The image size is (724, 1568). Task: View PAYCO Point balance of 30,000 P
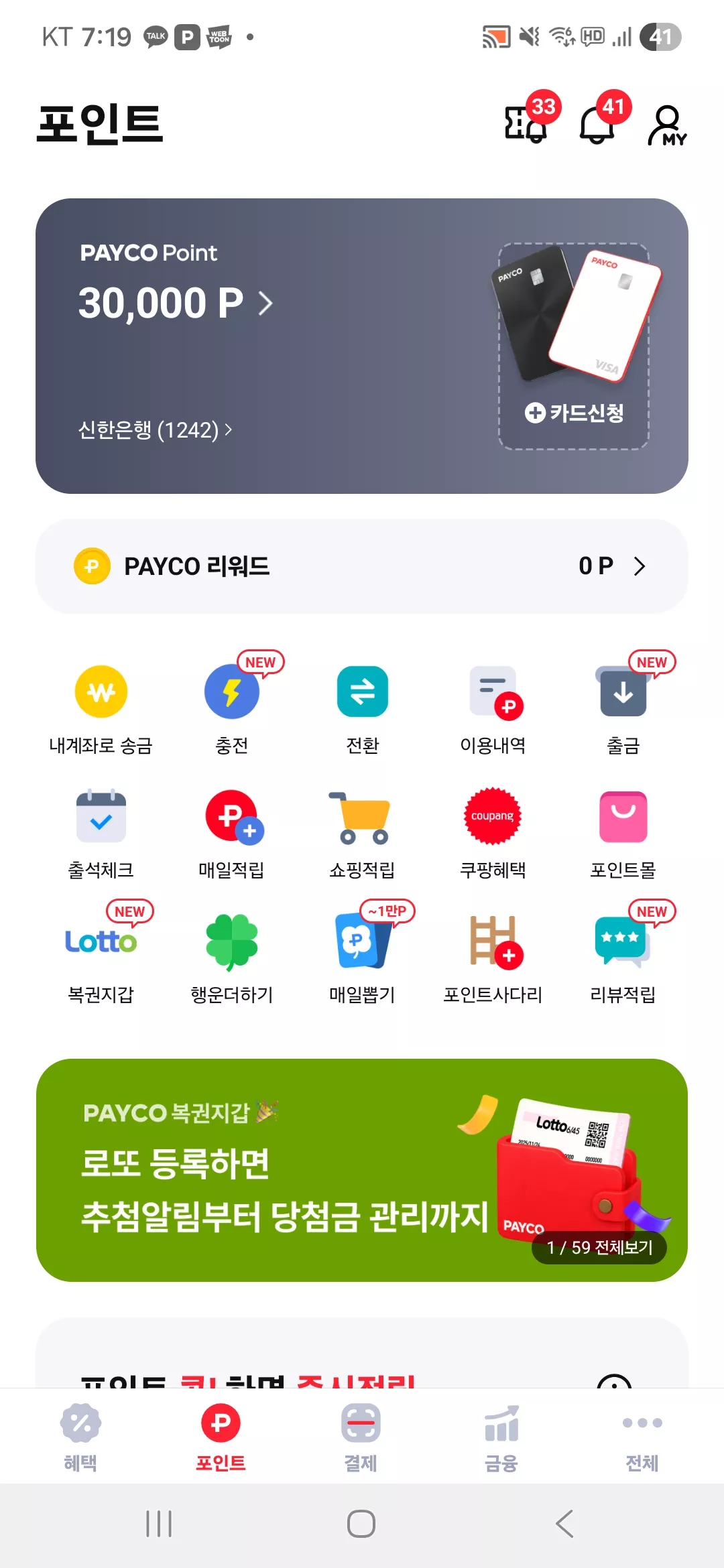coord(176,303)
